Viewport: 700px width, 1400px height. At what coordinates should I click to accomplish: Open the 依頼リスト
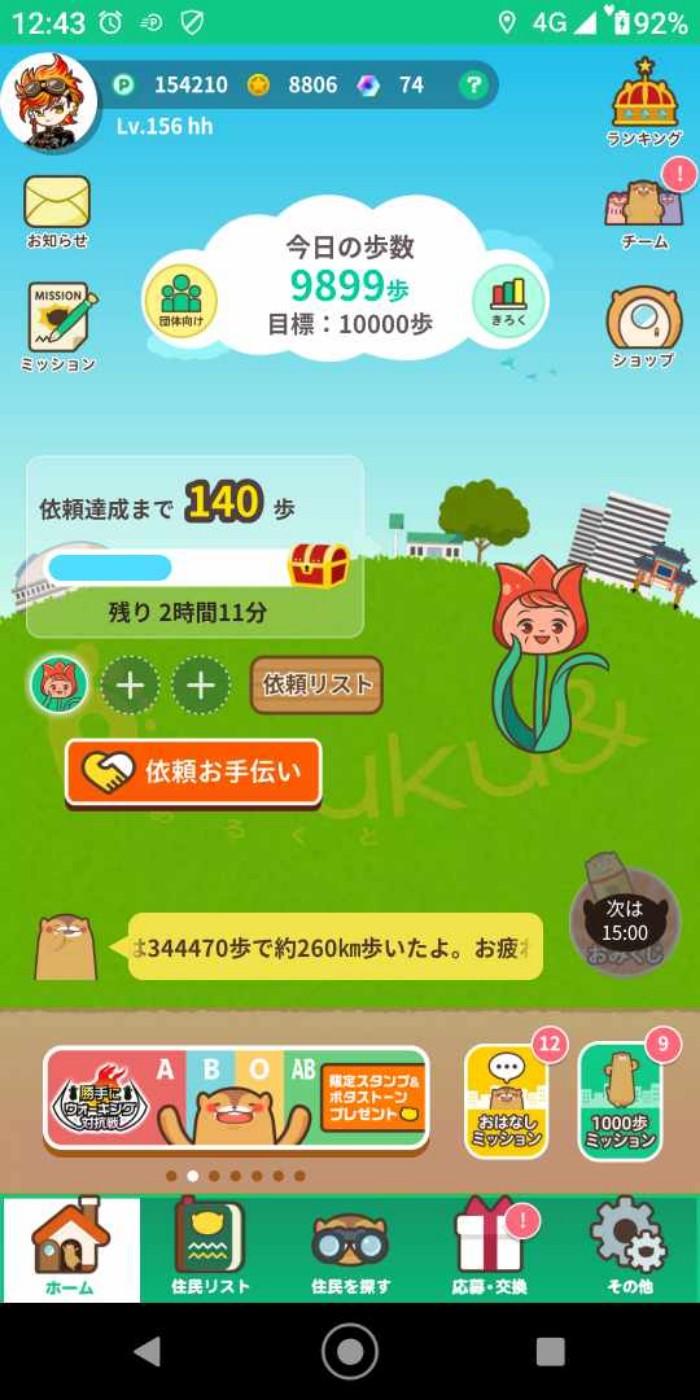point(317,685)
